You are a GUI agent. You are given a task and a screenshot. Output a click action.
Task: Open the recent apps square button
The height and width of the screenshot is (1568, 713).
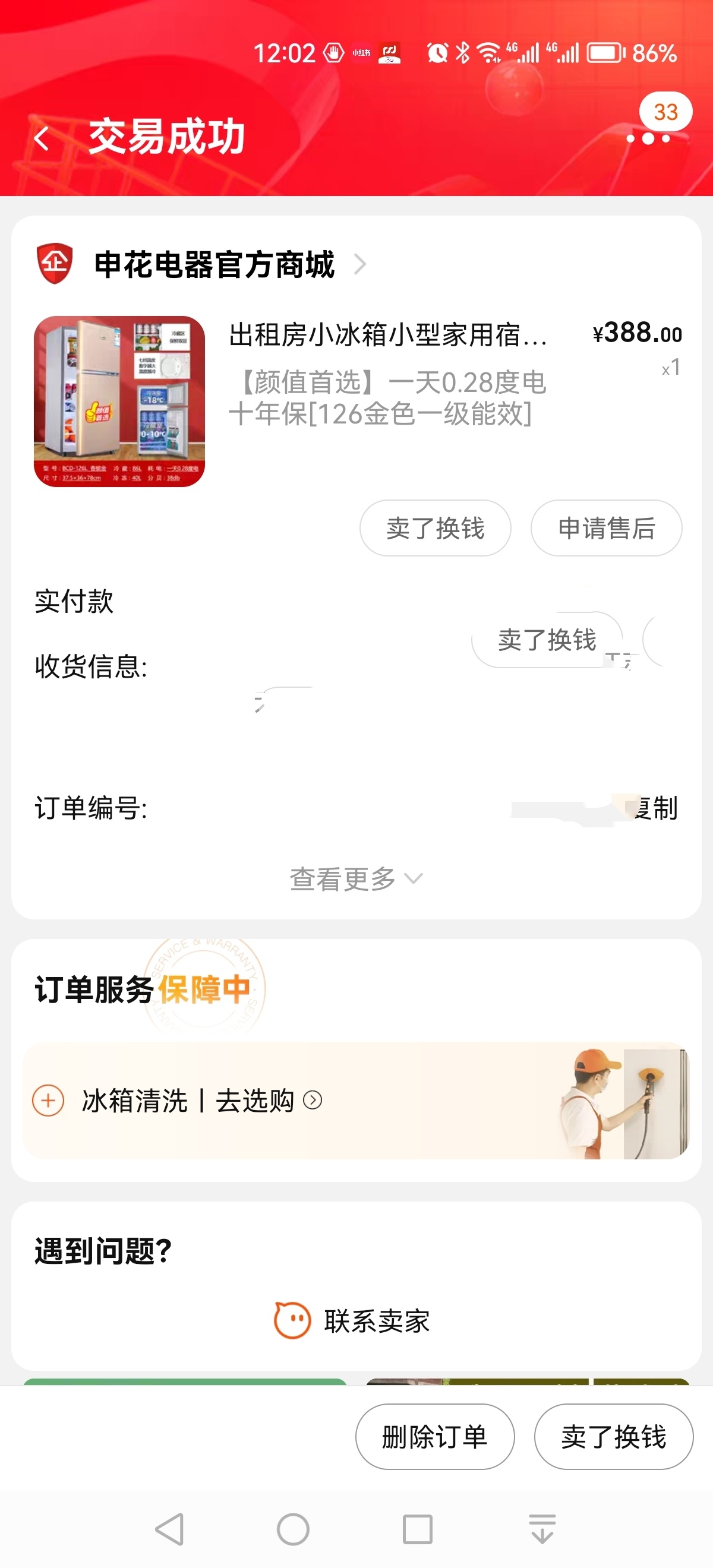[x=418, y=1529]
